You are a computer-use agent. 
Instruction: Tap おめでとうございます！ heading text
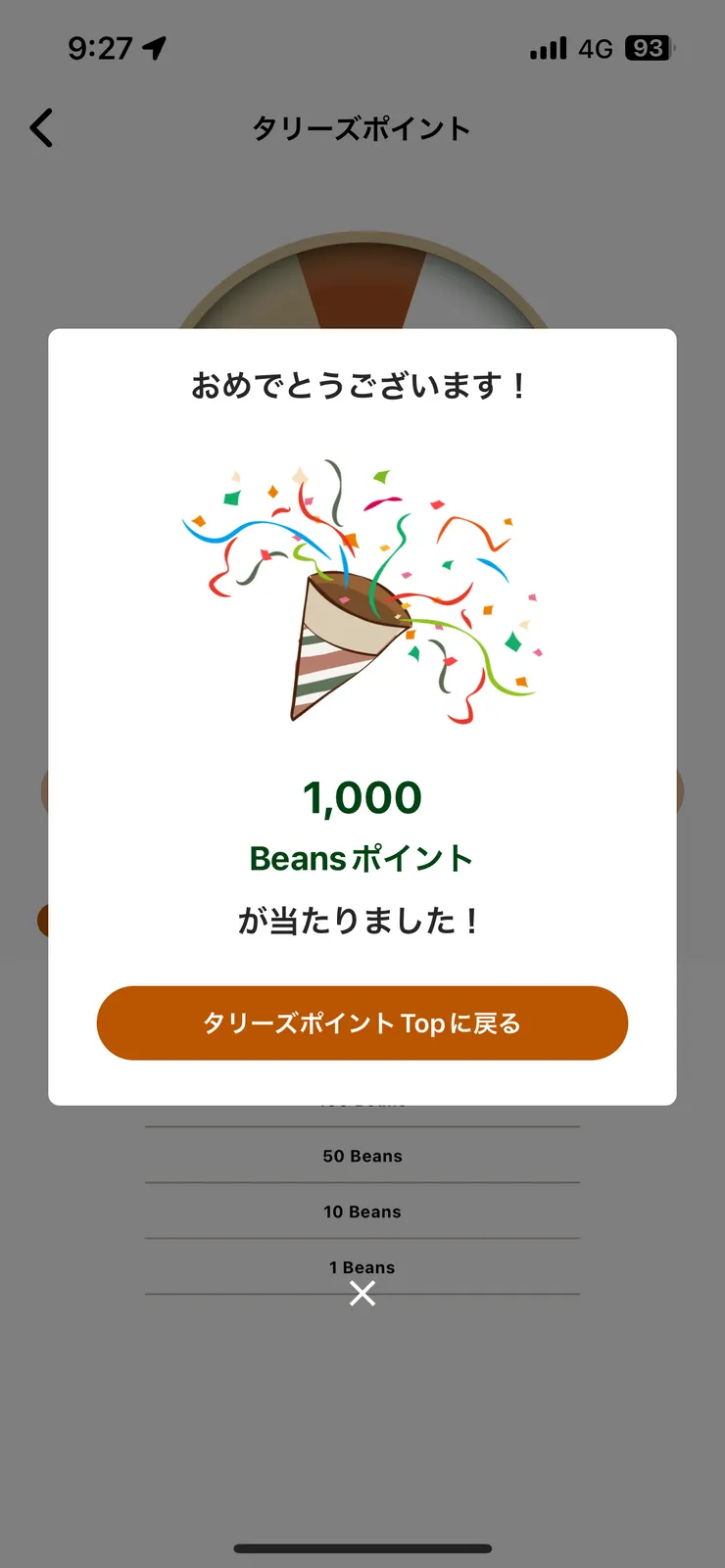361,385
